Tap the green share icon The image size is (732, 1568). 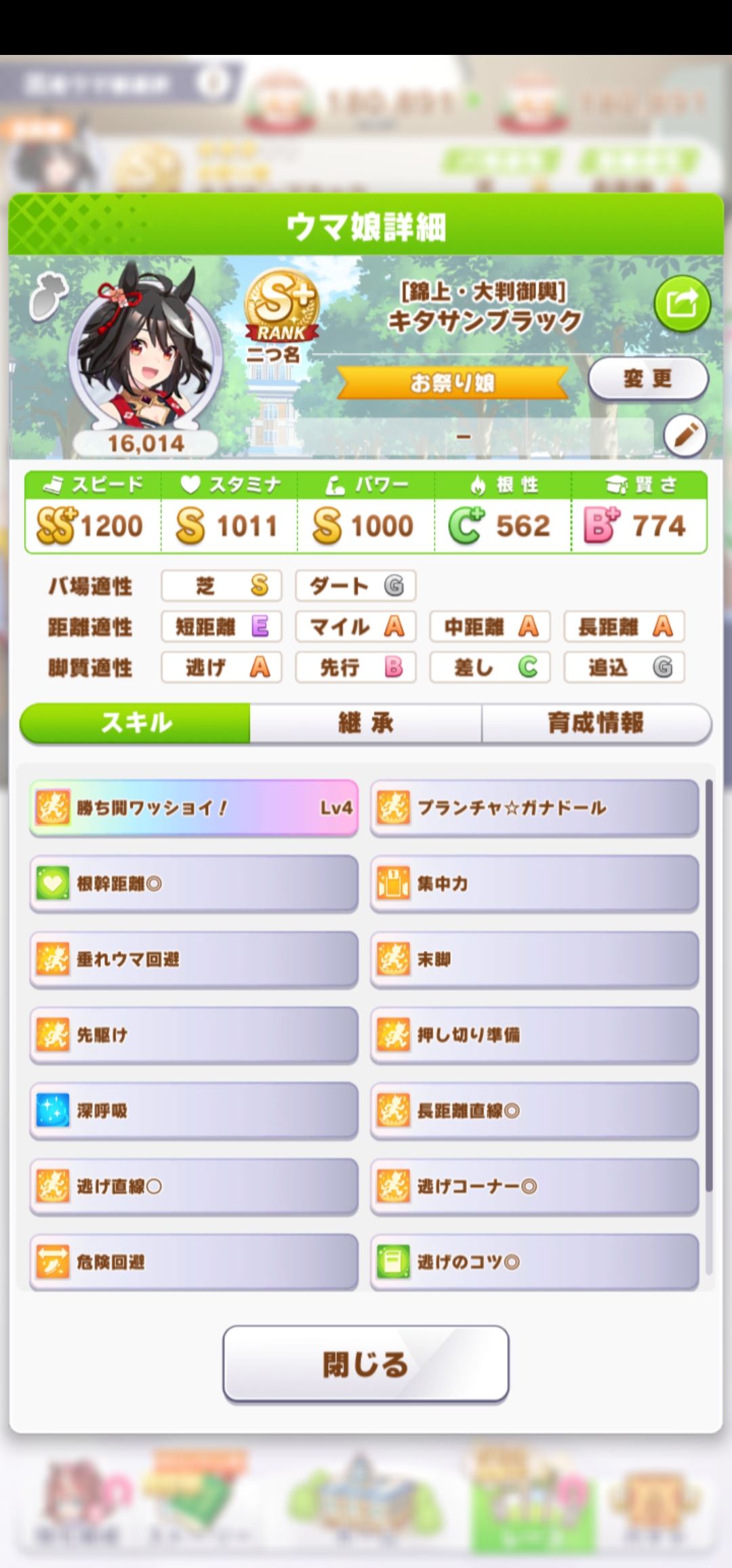coord(682,303)
